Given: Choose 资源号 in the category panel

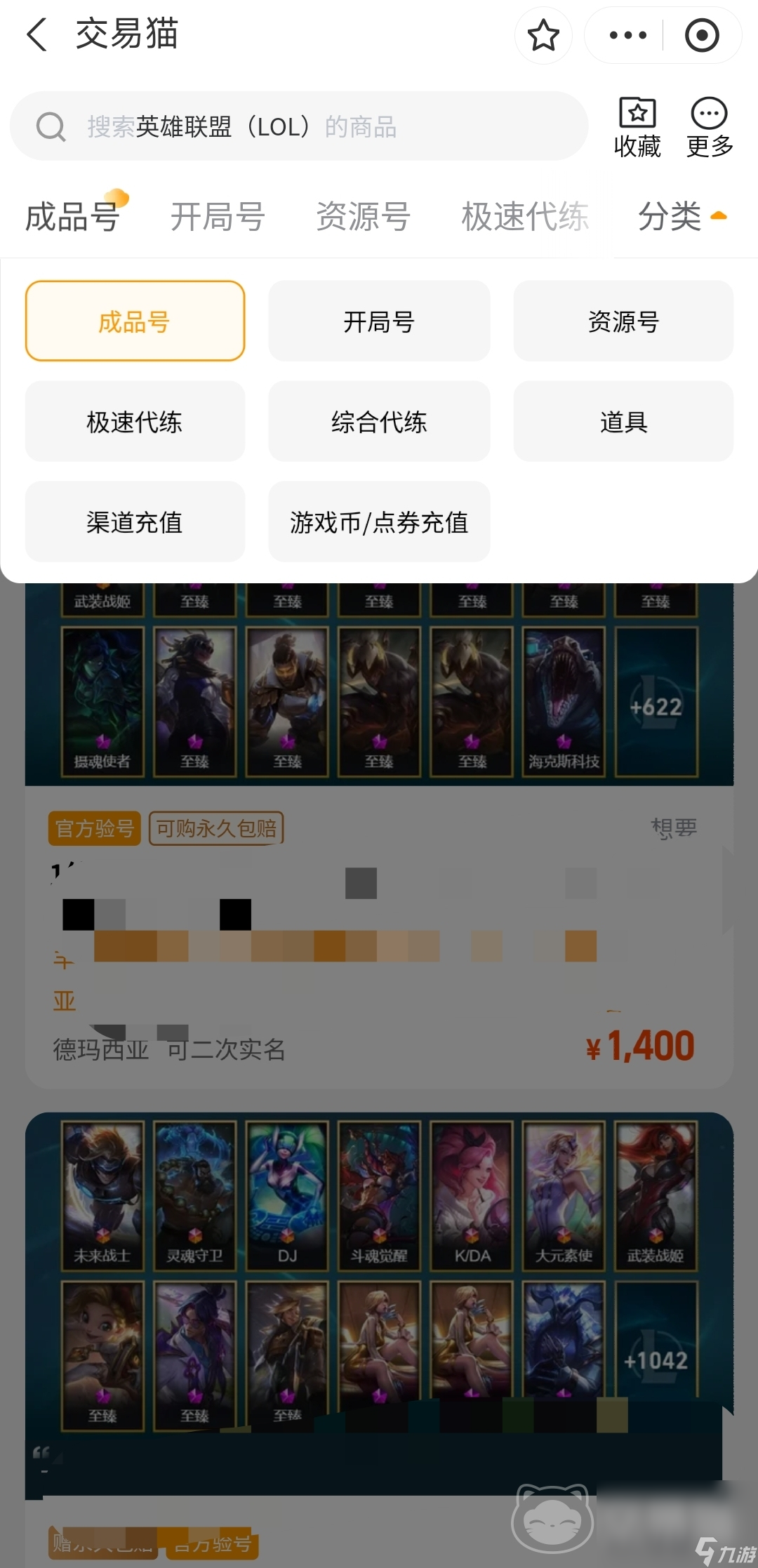Looking at the screenshot, I should (623, 321).
